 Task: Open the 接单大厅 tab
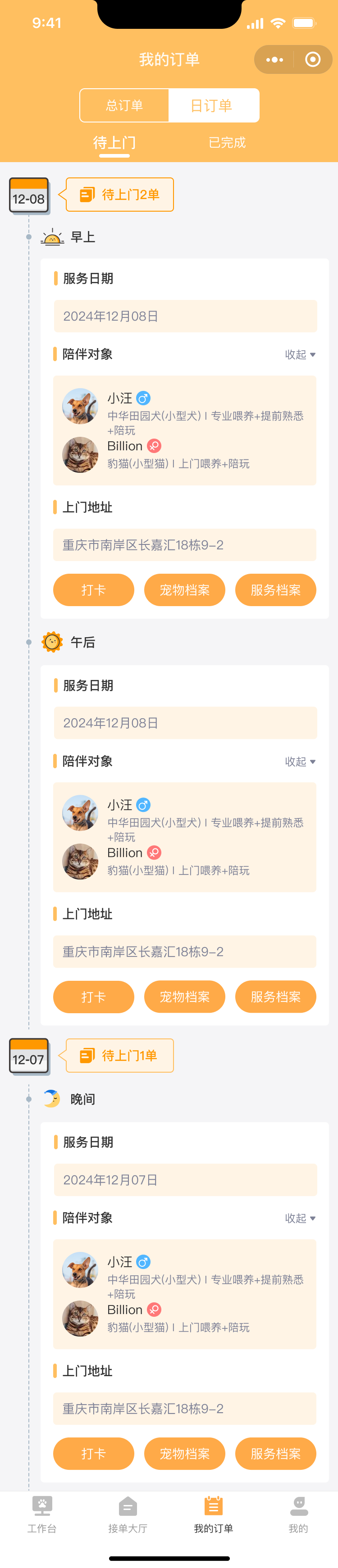tap(128, 1514)
